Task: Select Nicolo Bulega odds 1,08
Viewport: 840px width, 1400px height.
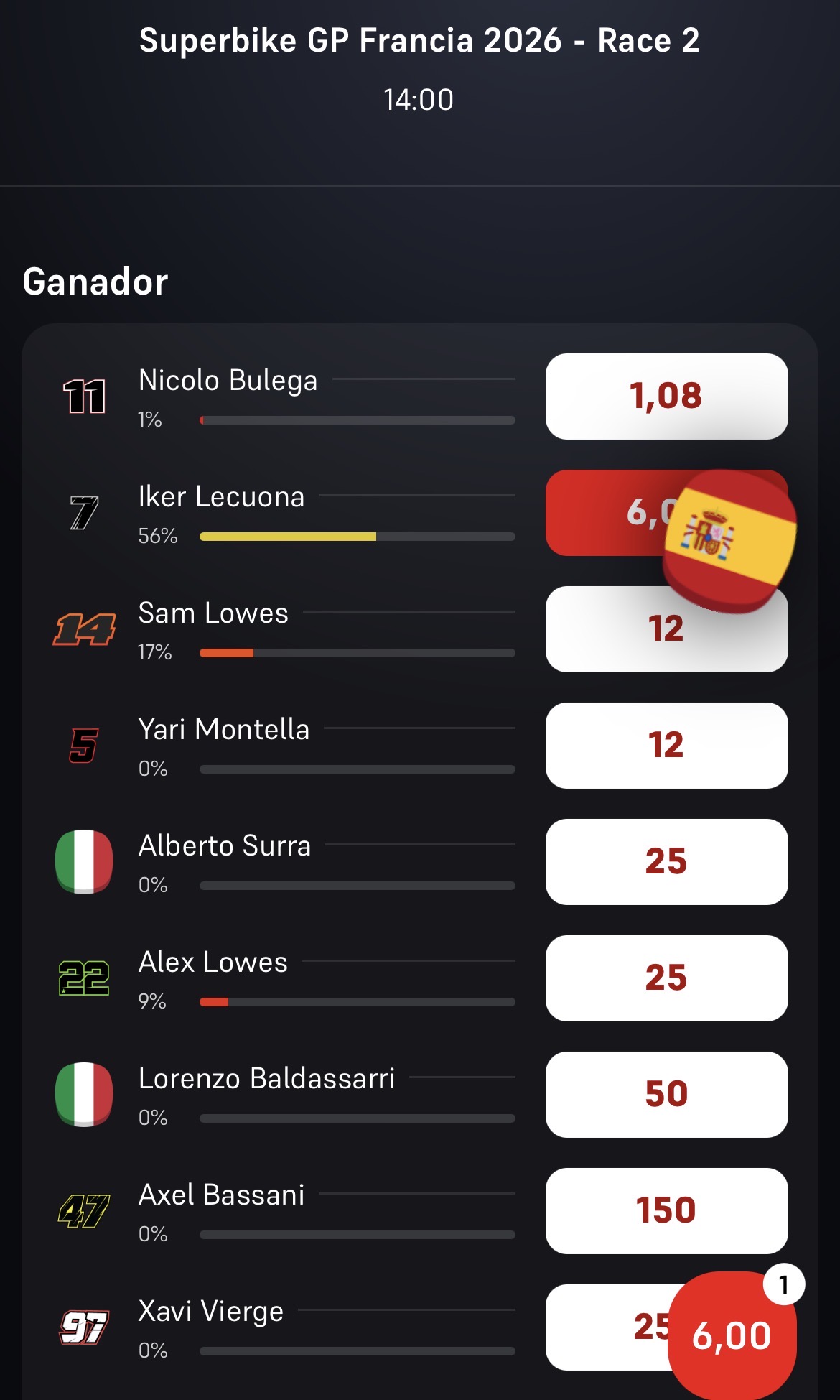Action: (666, 396)
